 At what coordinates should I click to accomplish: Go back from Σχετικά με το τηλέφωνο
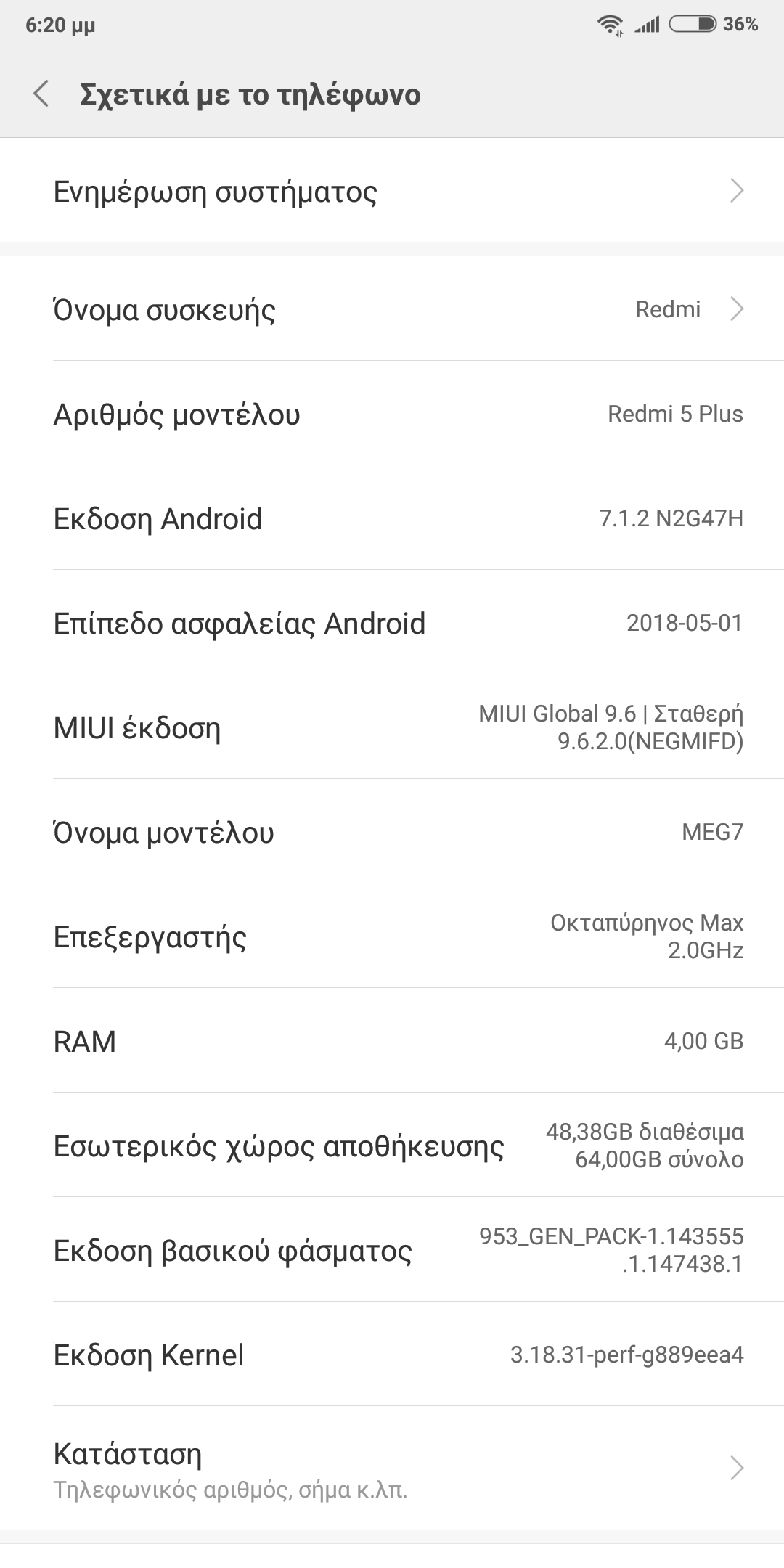point(41,94)
